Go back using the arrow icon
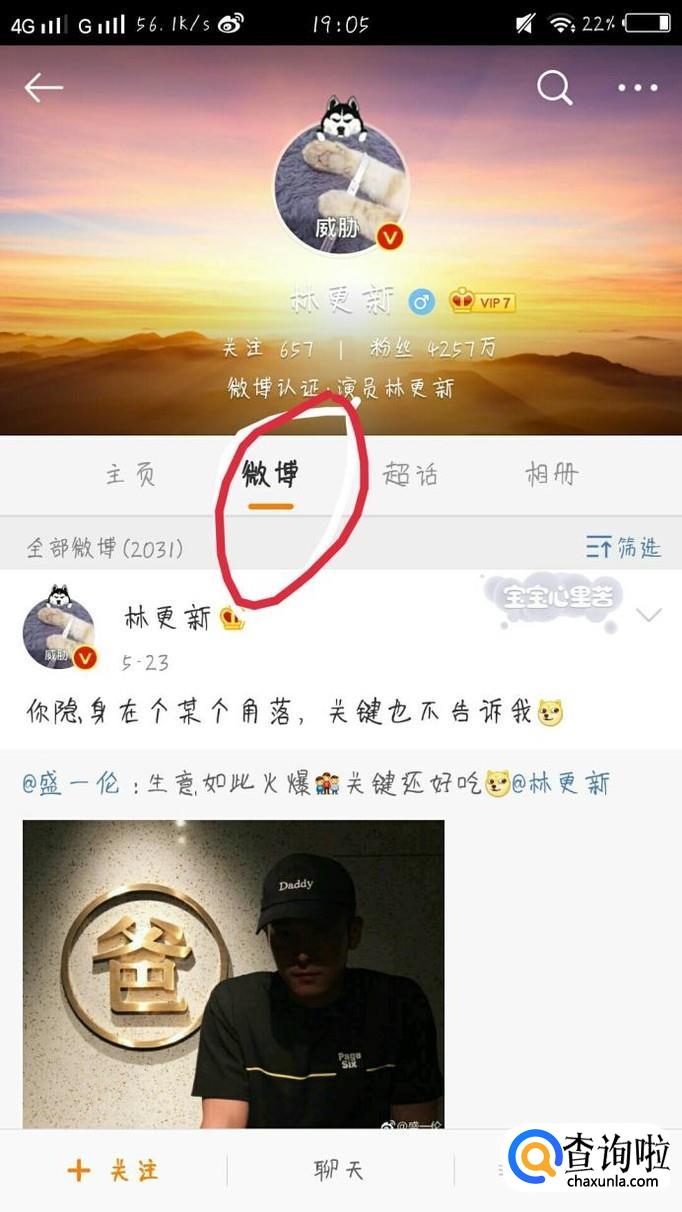Viewport: 682px width, 1212px height. click(44, 88)
